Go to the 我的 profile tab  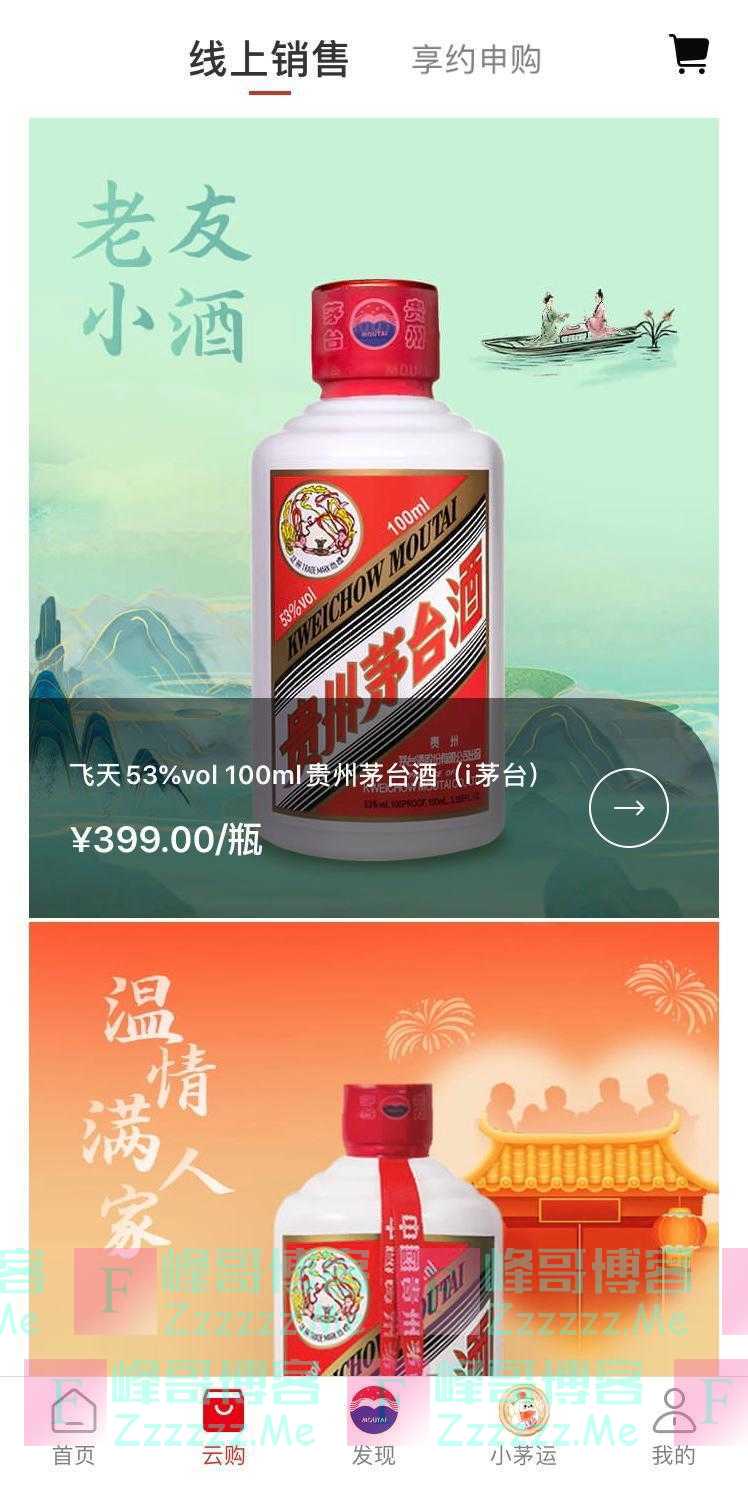[x=673, y=1426]
